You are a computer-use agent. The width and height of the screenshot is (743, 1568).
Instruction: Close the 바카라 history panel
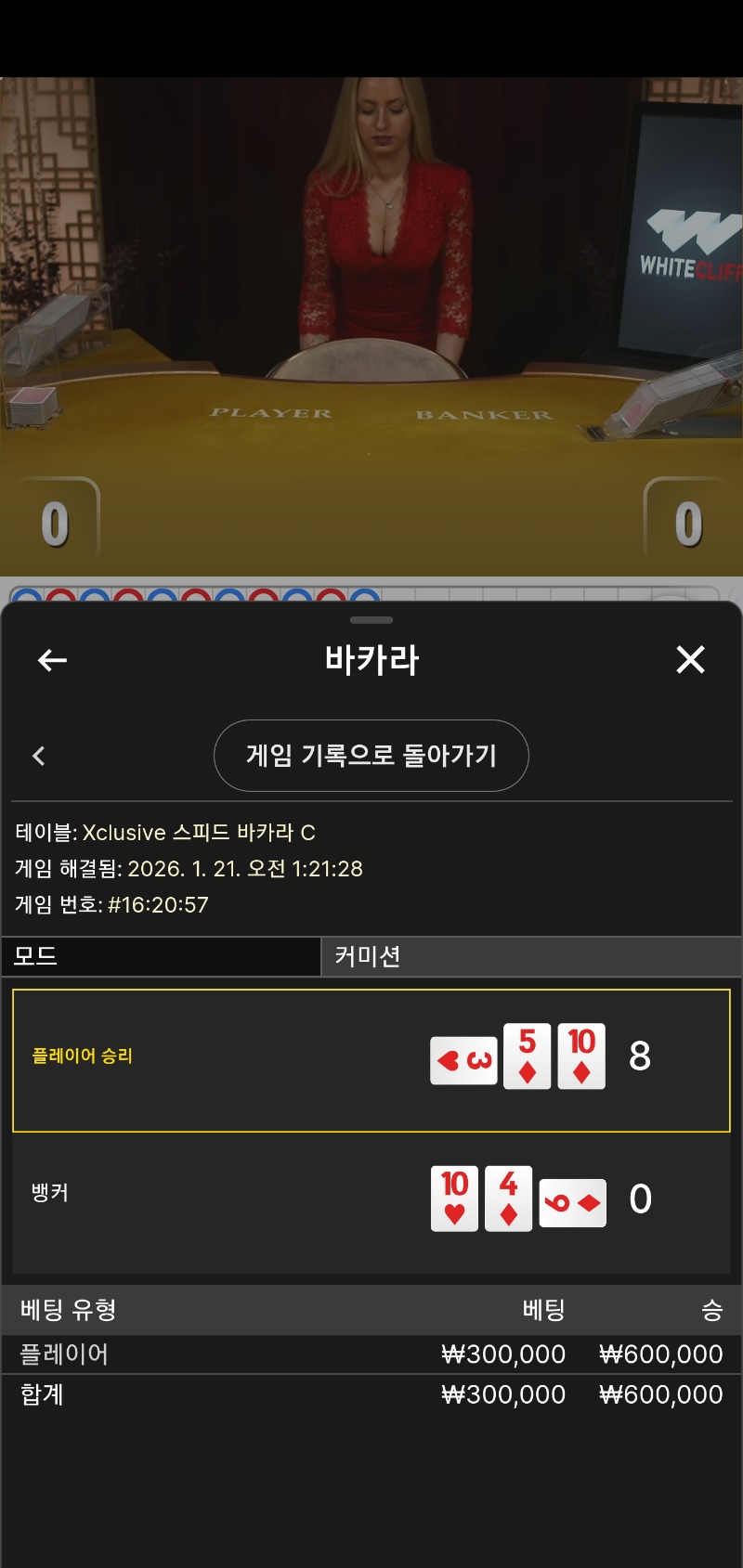tap(690, 660)
